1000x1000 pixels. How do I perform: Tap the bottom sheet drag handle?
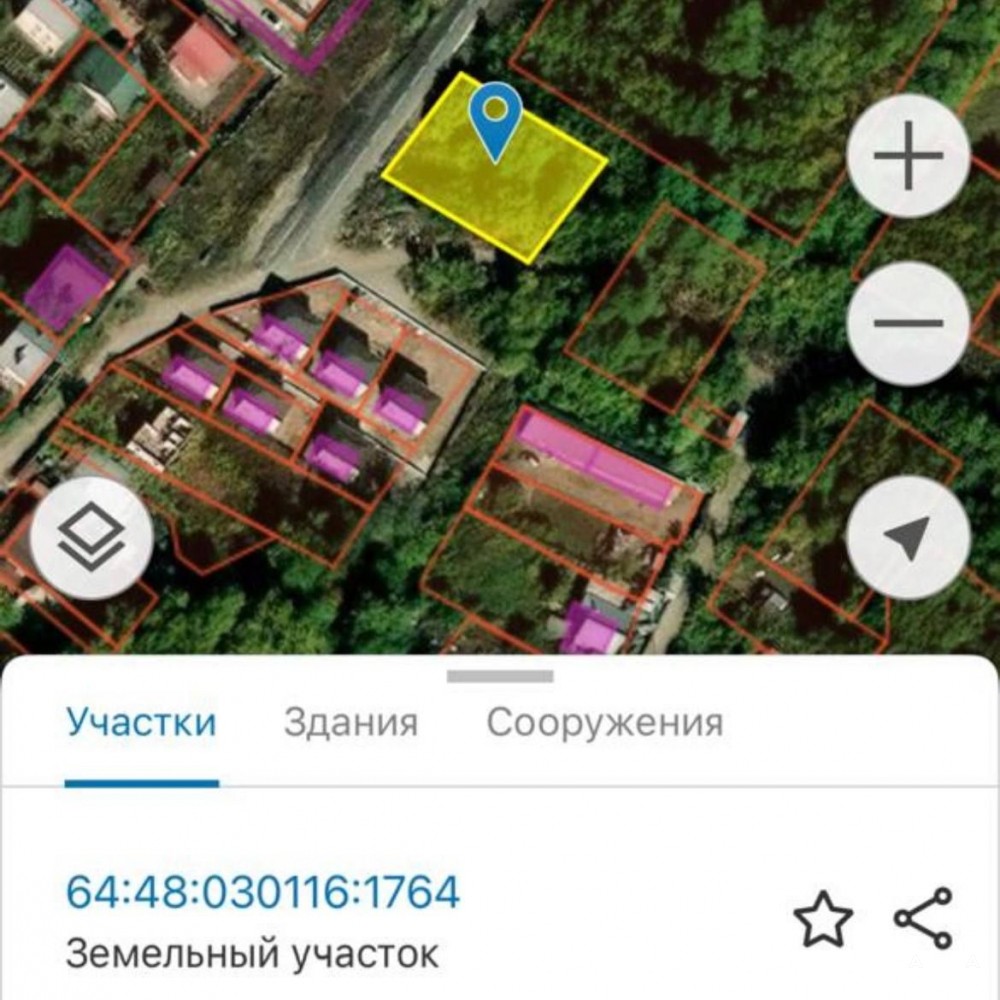500,677
